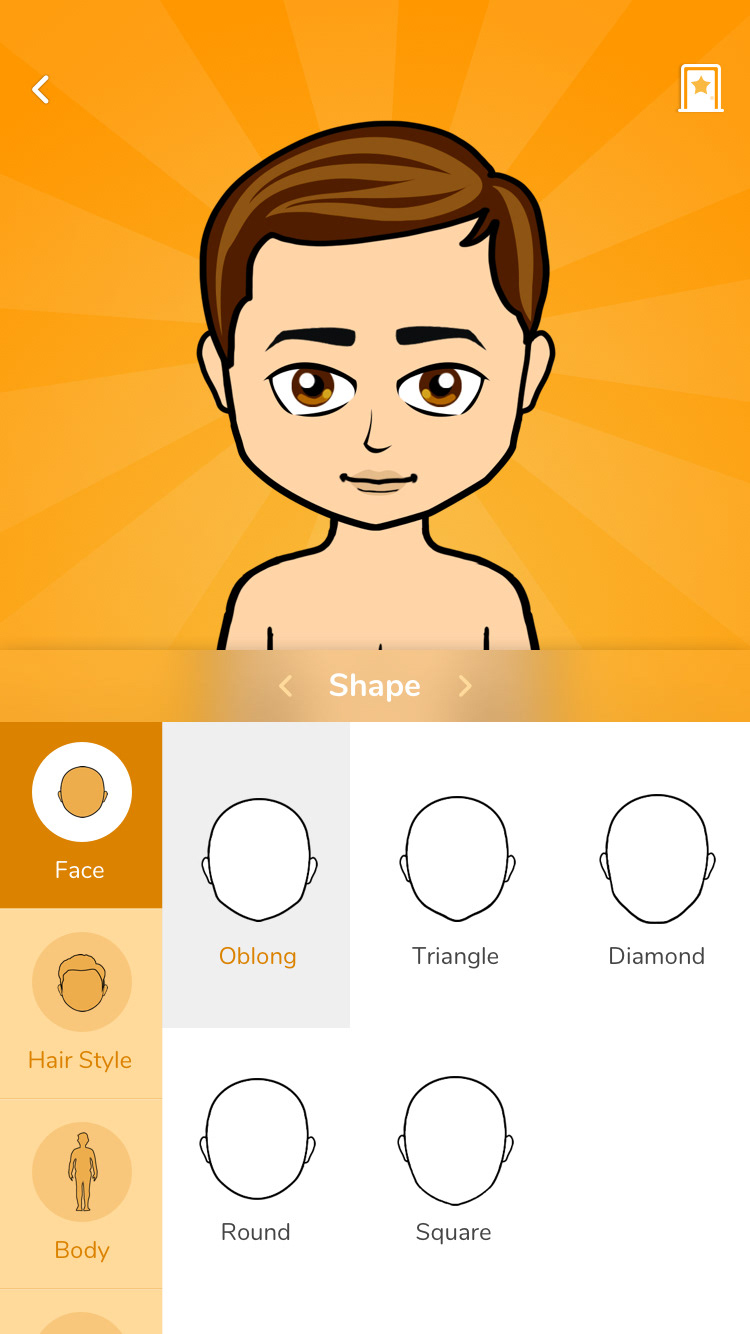Go to next attribute with right arrow
750x1334 pixels.
(x=465, y=686)
